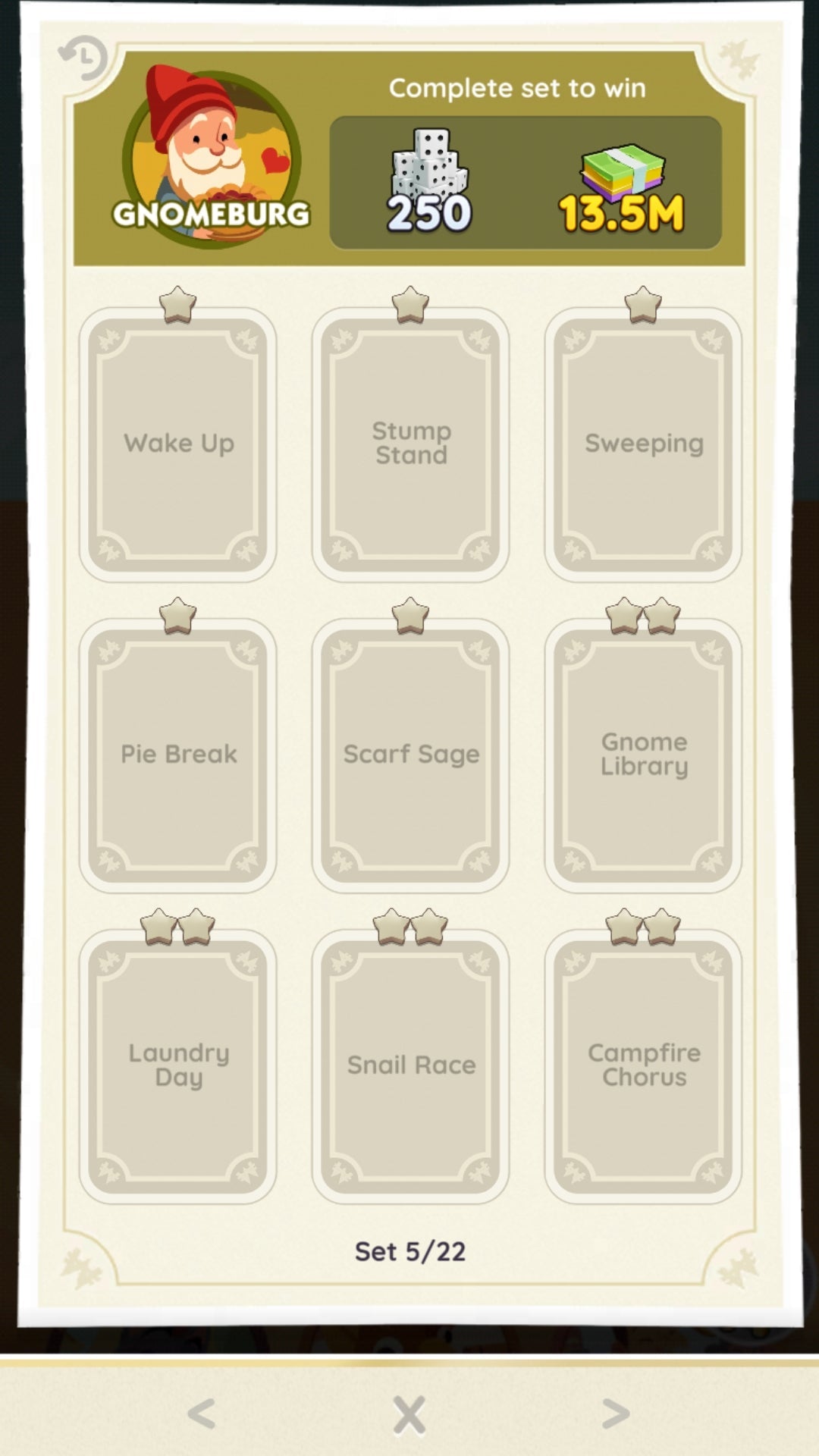The width and height of the screenshot is (819, 1456).
Task: Tap the Campfire Chorus card
Action: click(x=643, y=1066)
